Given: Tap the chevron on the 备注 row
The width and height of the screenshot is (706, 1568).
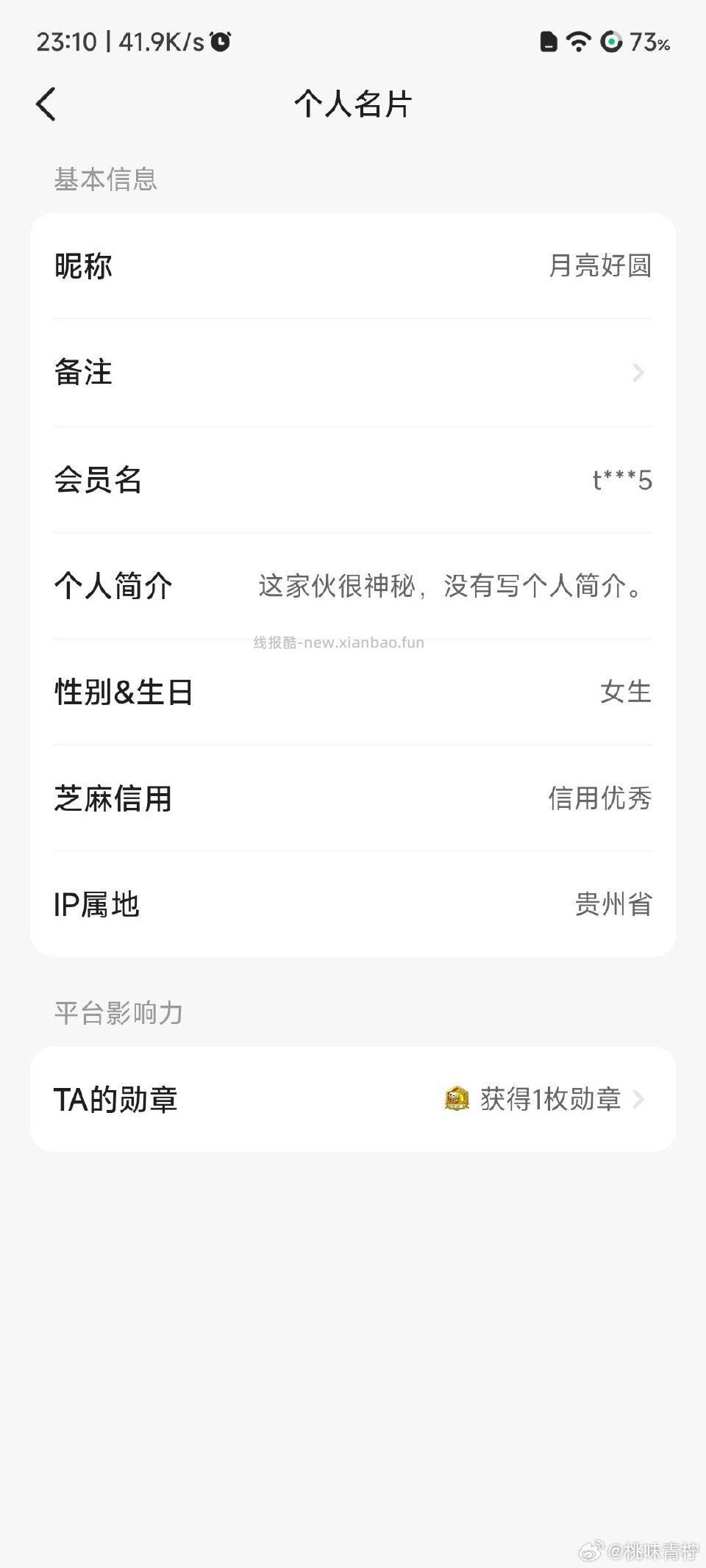Looking at the screenshot, I should [638, 373].
